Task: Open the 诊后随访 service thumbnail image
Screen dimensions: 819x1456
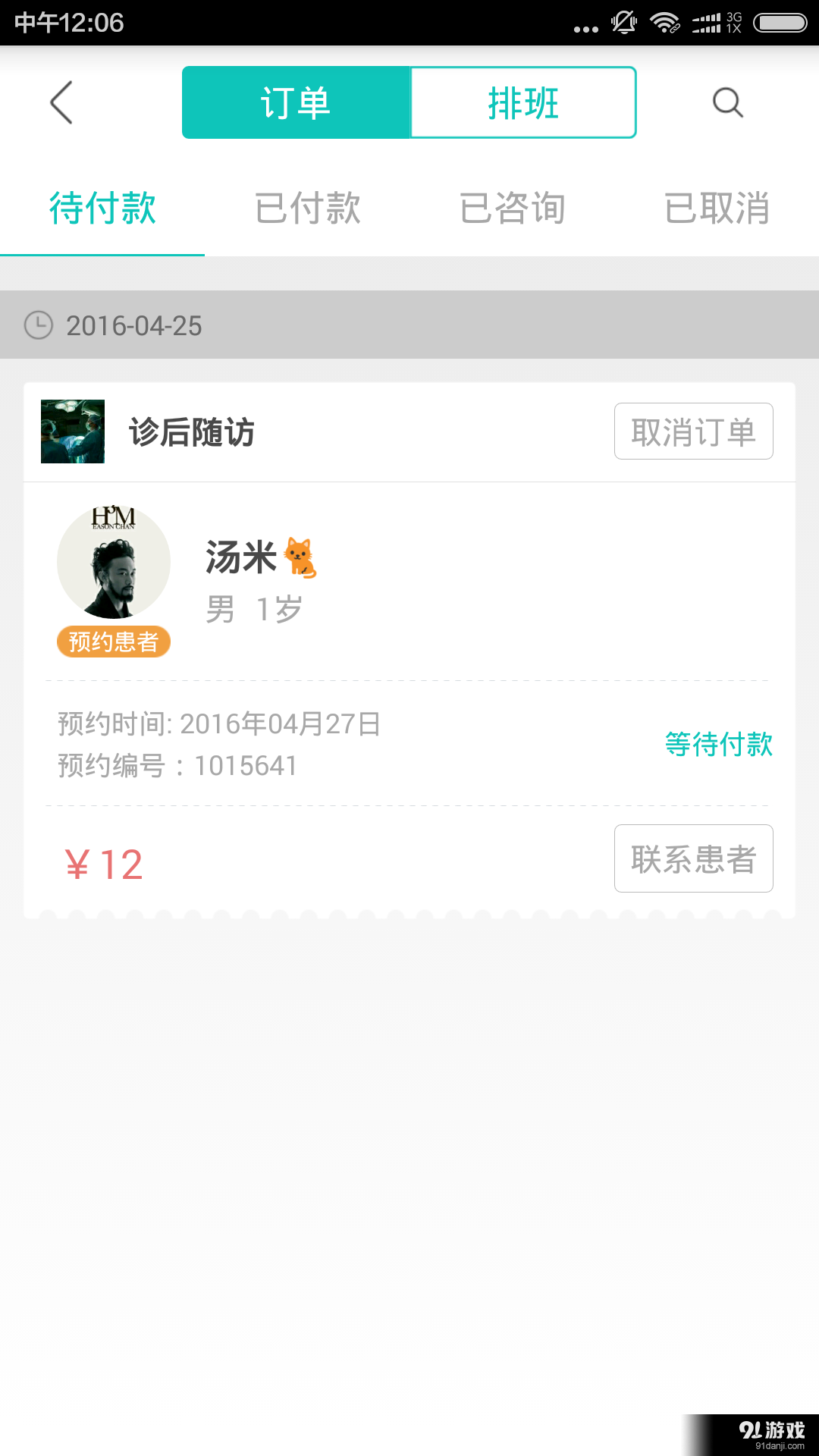Action: pos(72,431)
